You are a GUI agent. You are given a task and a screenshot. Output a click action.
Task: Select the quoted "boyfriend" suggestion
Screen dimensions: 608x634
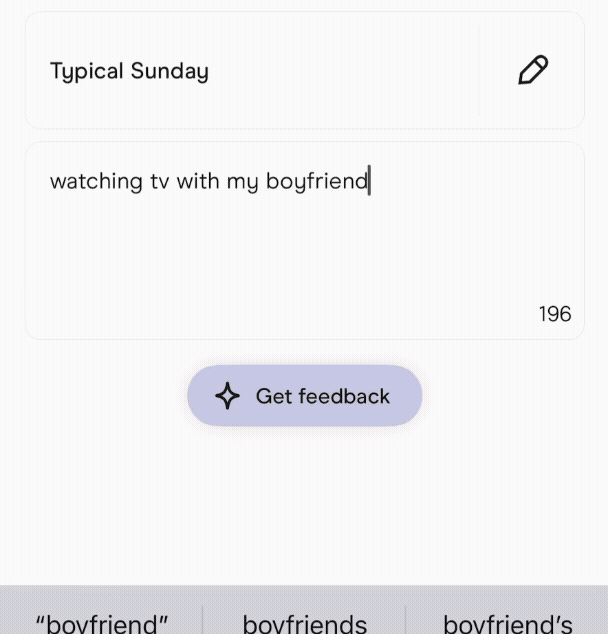click(x=101, y=622)
